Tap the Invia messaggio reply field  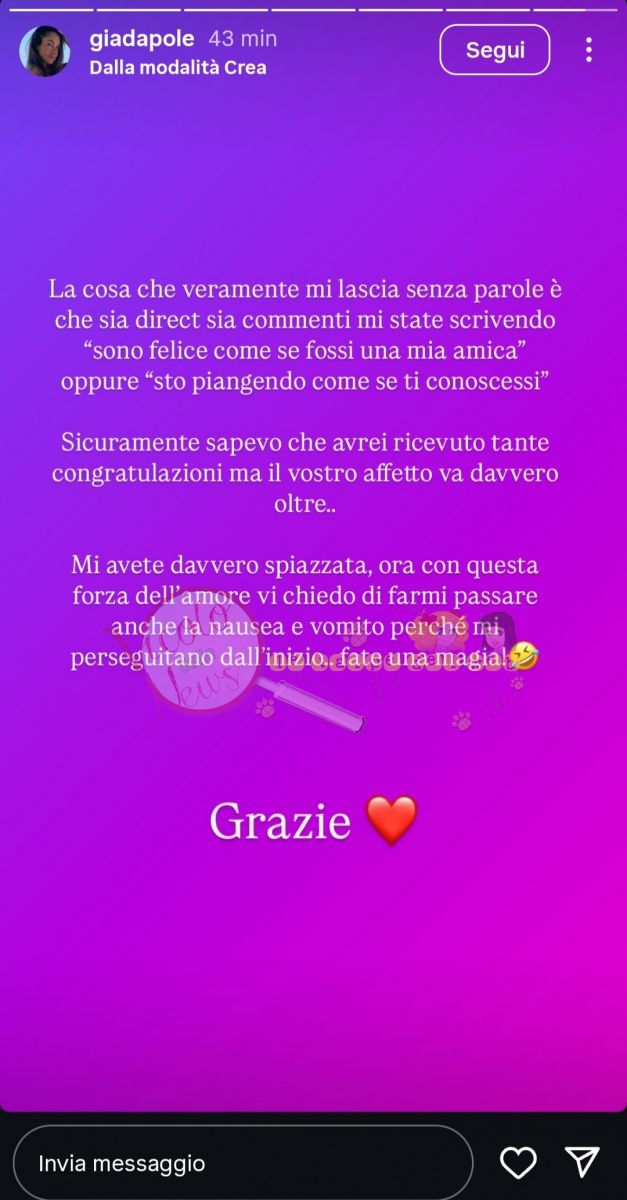tap(242, 1163)
